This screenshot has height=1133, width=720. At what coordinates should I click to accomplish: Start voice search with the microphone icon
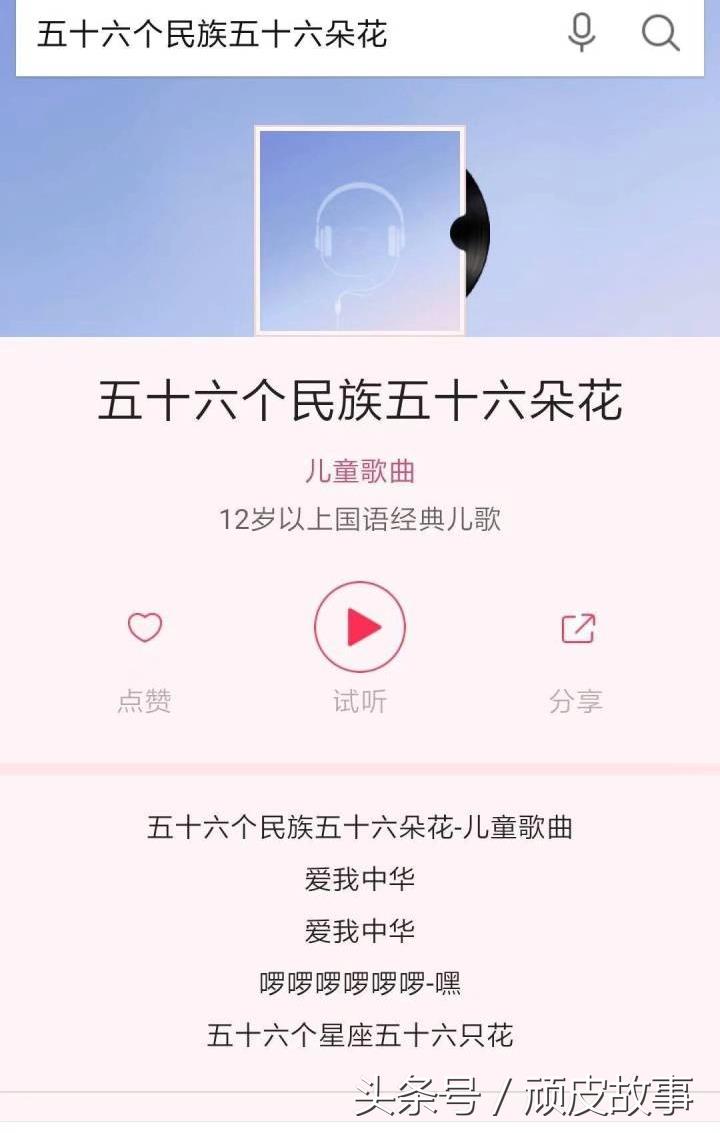(x=581, y=34)
